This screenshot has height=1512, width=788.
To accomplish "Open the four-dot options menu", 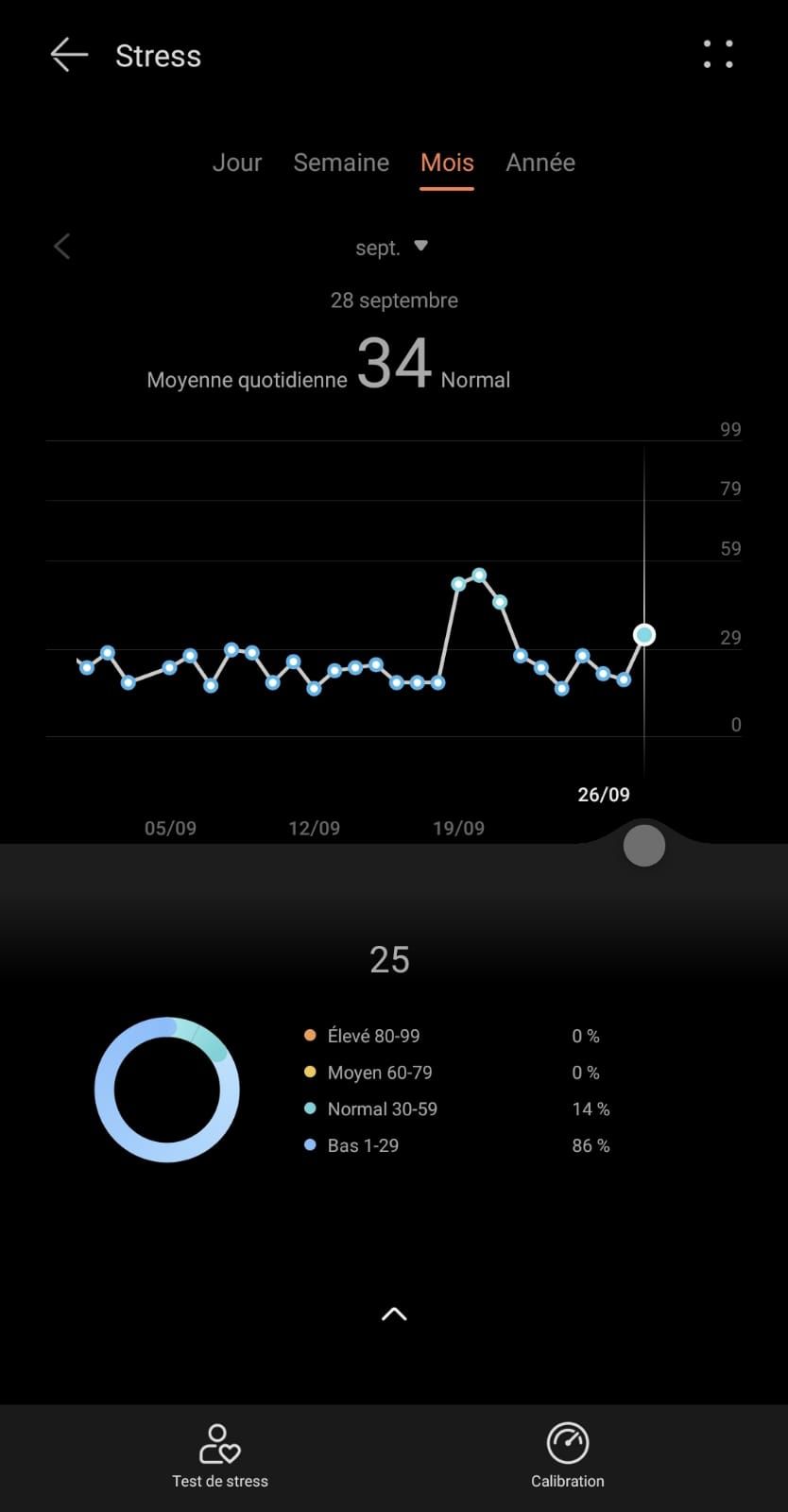I will (718, 55).
